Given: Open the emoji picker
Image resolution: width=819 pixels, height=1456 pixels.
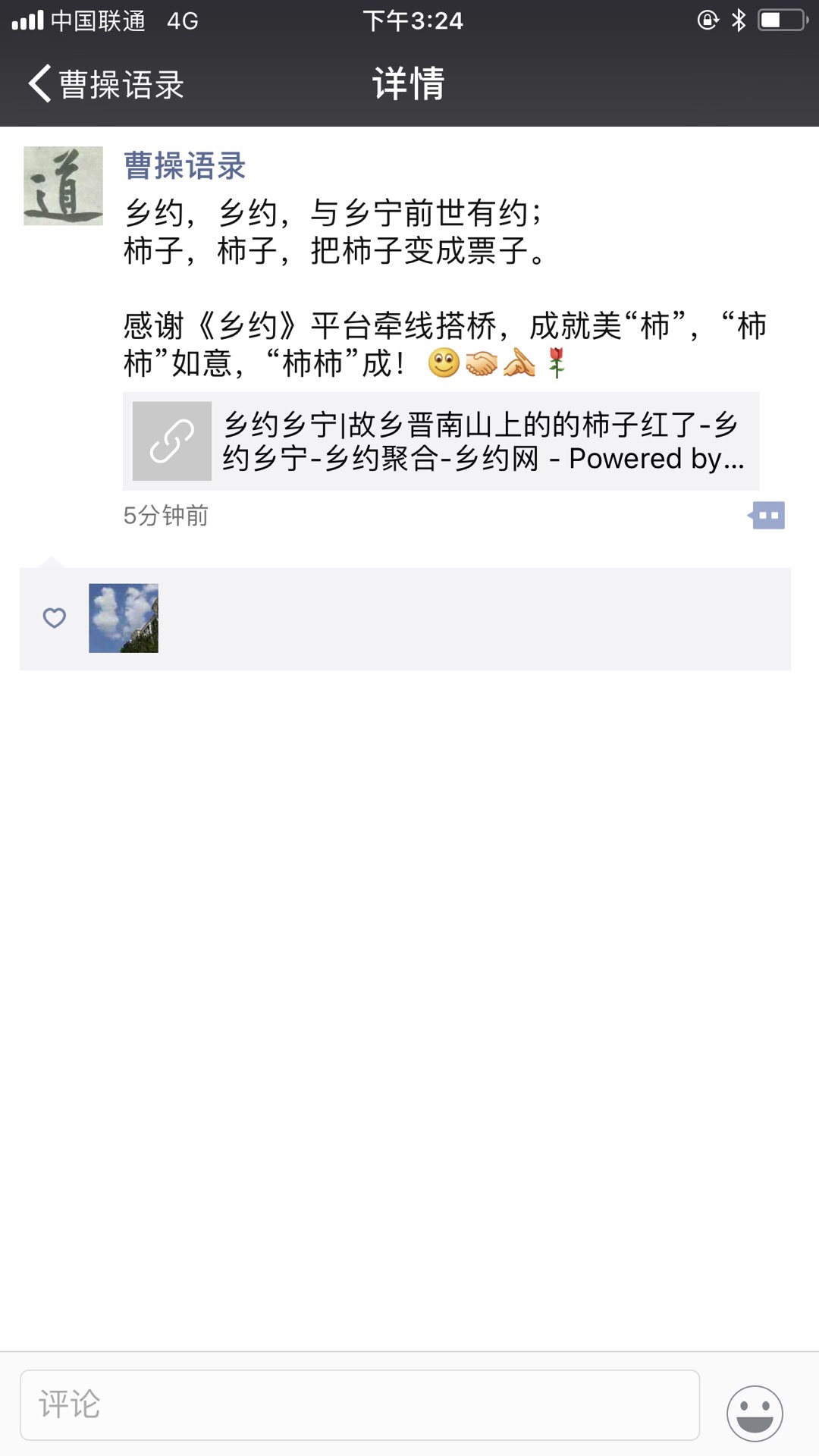Looking at the screenshot, I should tap(755, 1413).
